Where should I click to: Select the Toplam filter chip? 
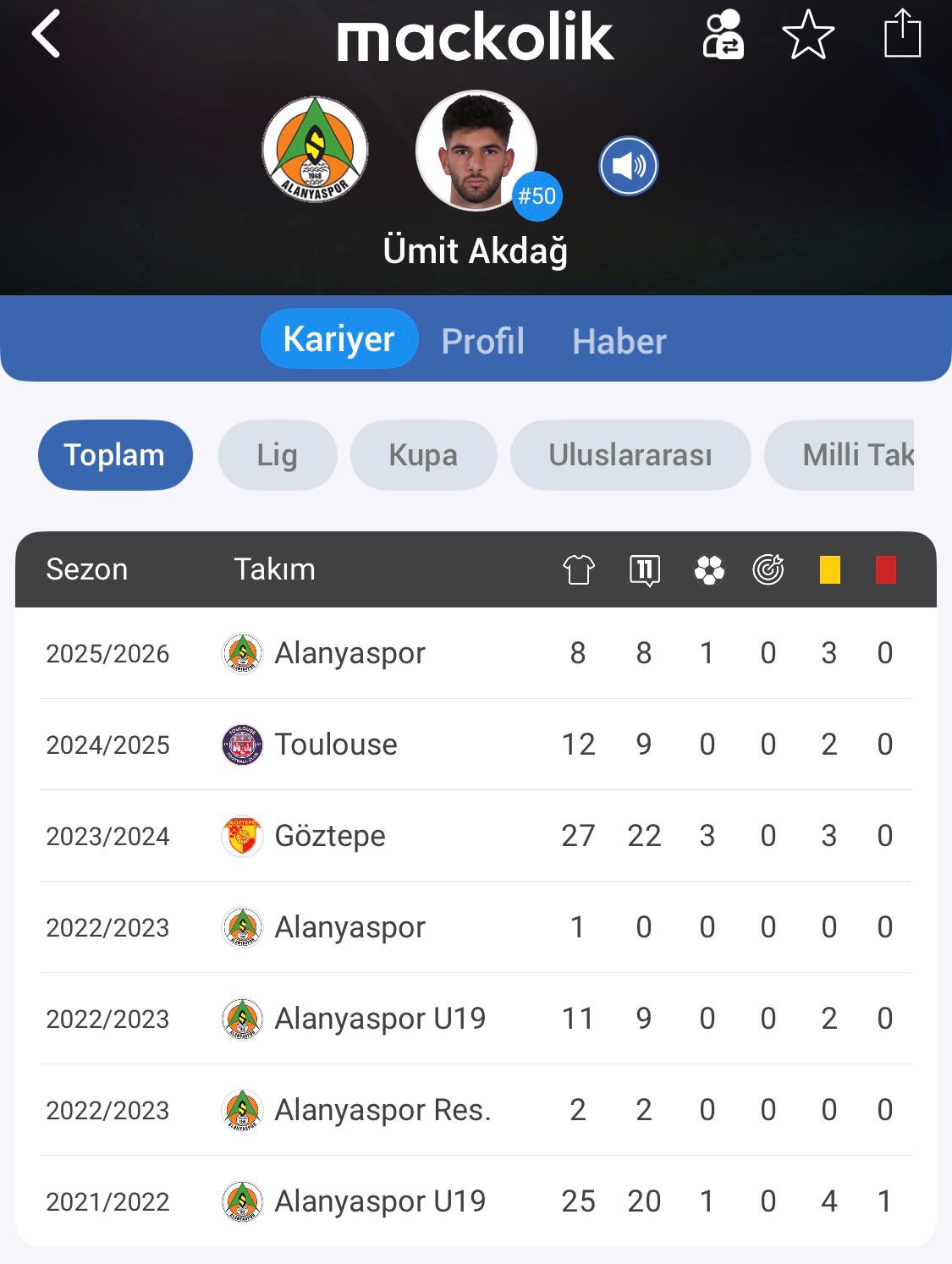(115, 455)
